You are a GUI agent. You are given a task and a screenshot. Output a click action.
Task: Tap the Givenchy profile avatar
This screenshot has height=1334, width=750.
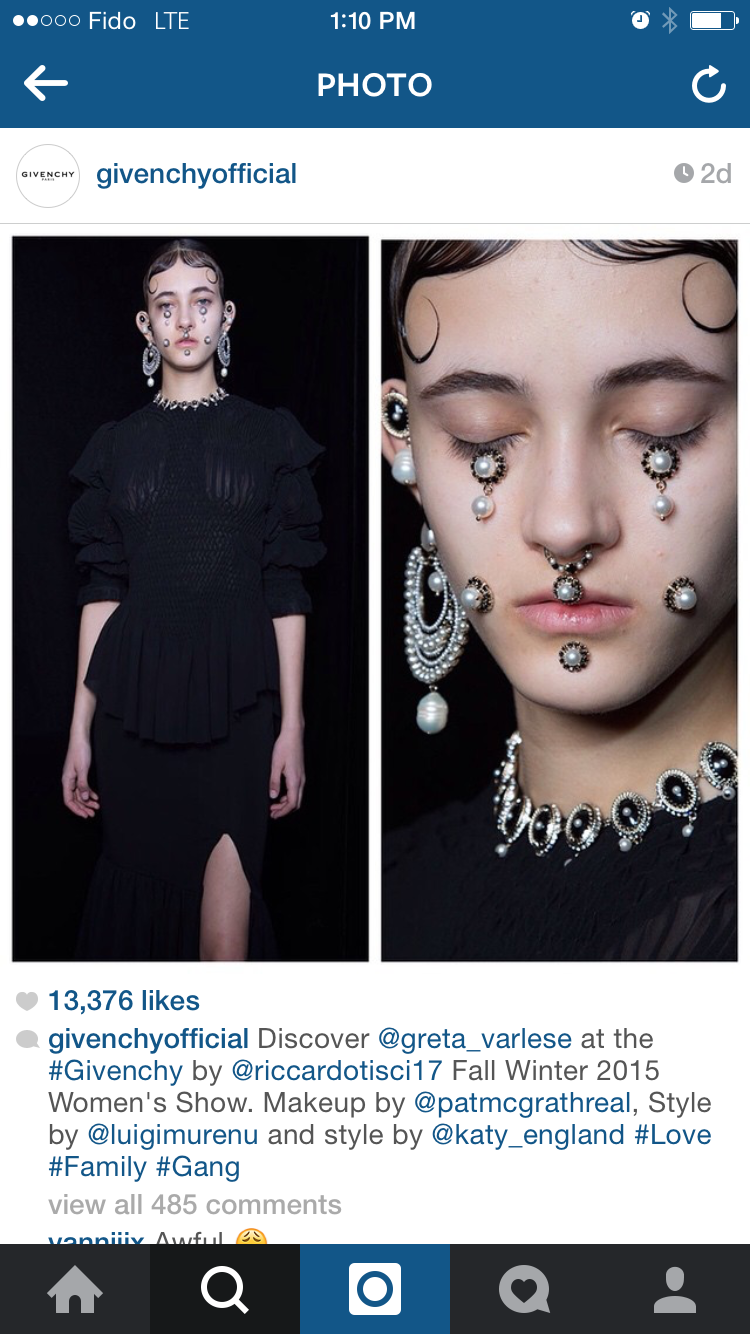(x=48, y=175)
